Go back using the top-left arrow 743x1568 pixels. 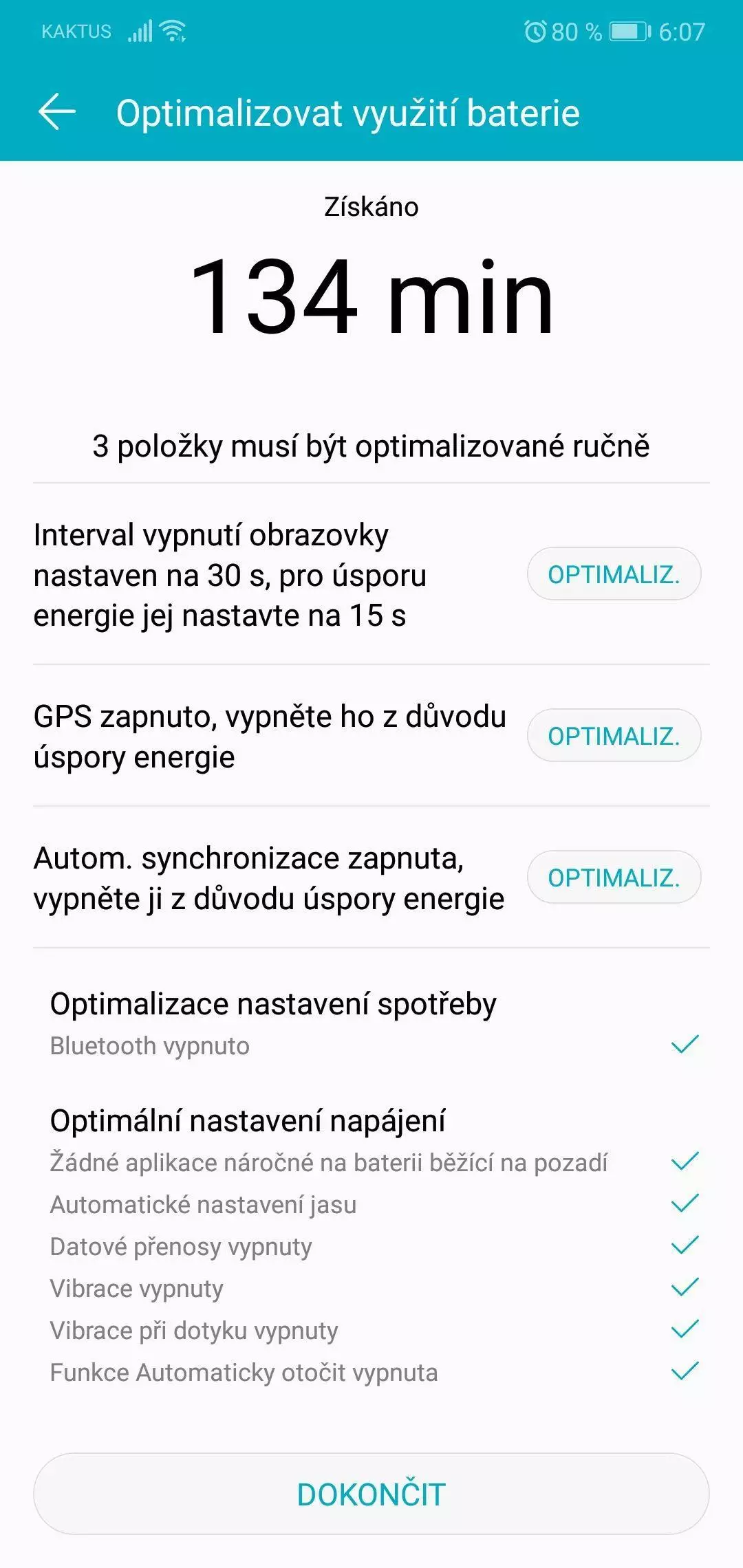[57, 113]
